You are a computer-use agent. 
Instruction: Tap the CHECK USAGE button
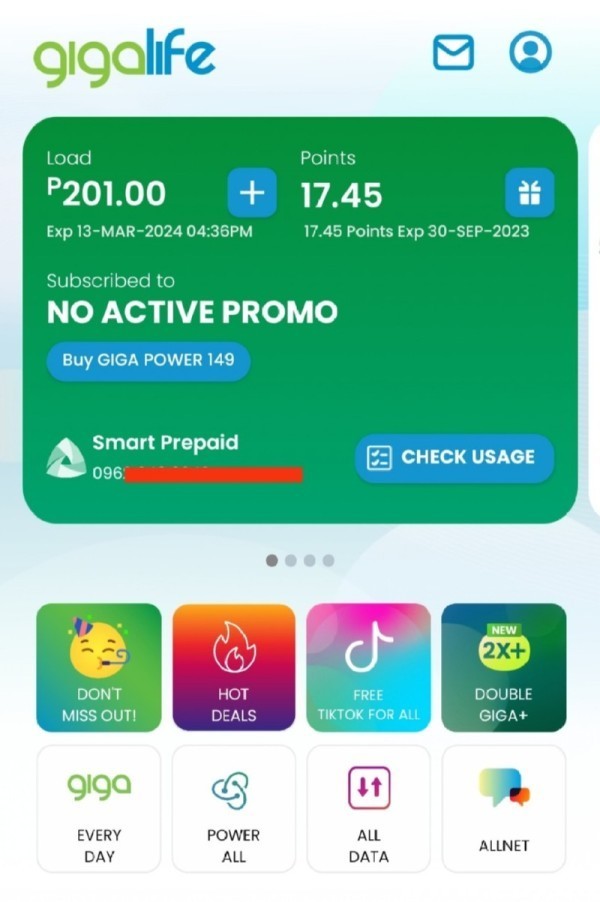coord(454,458)
